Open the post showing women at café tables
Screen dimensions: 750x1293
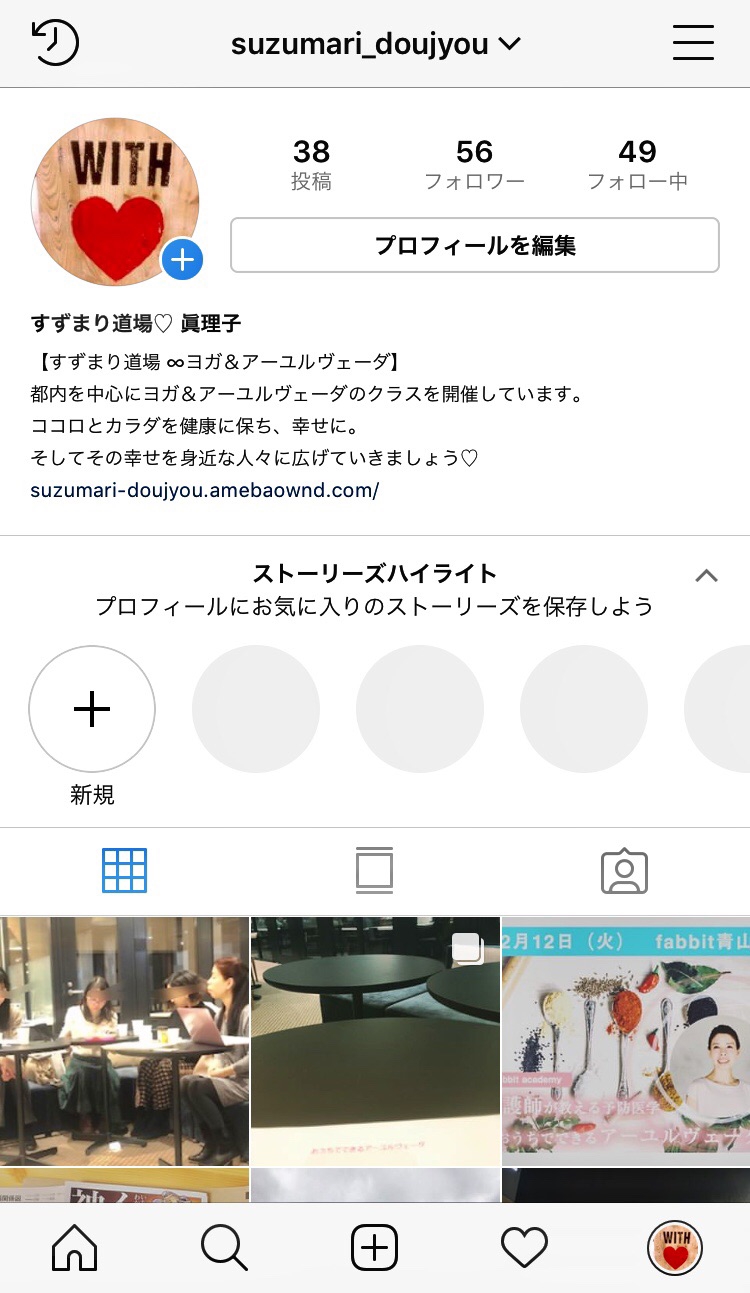[x=124, y=1041]
